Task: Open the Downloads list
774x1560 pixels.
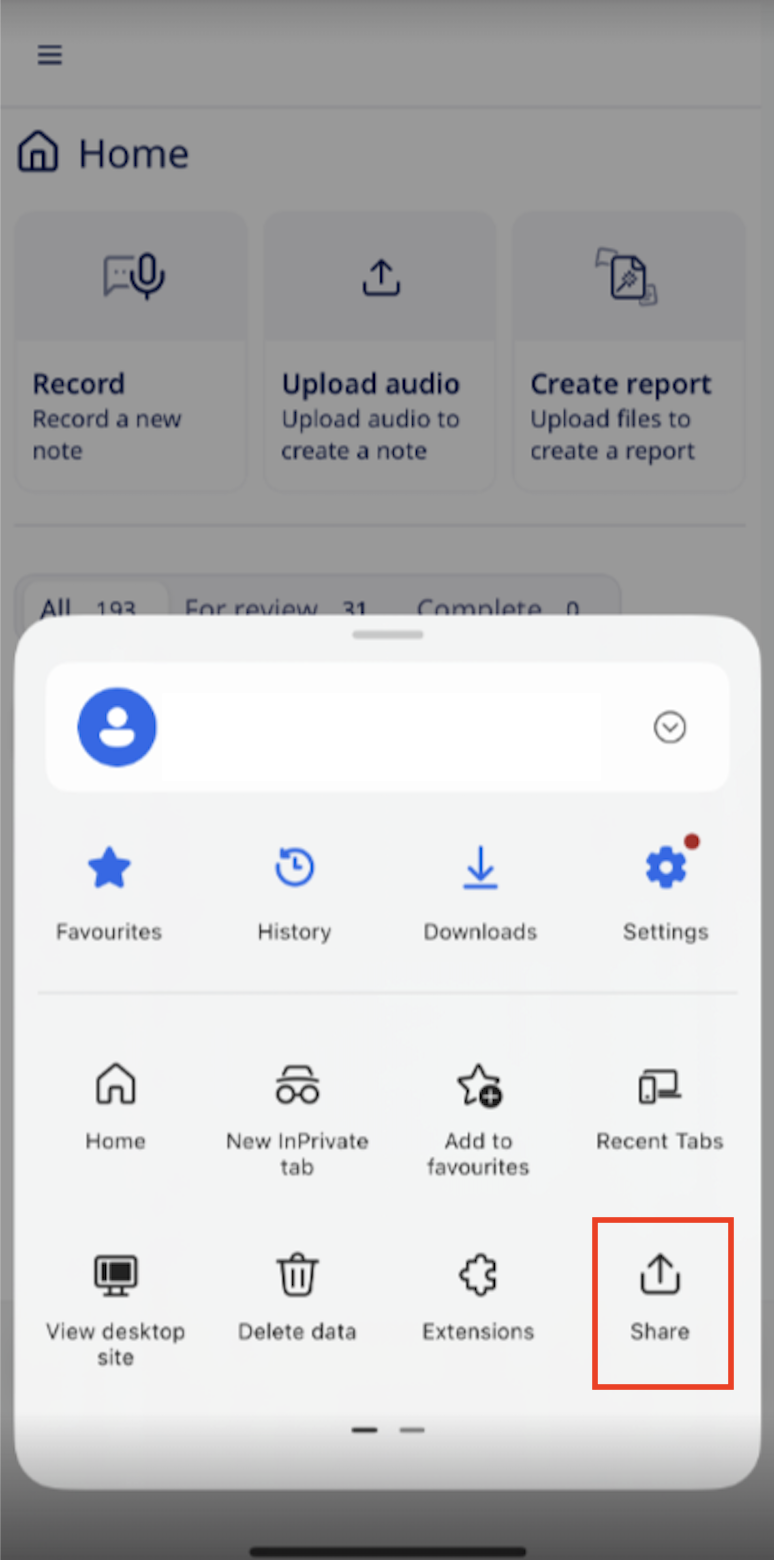Action: (480, 890)
